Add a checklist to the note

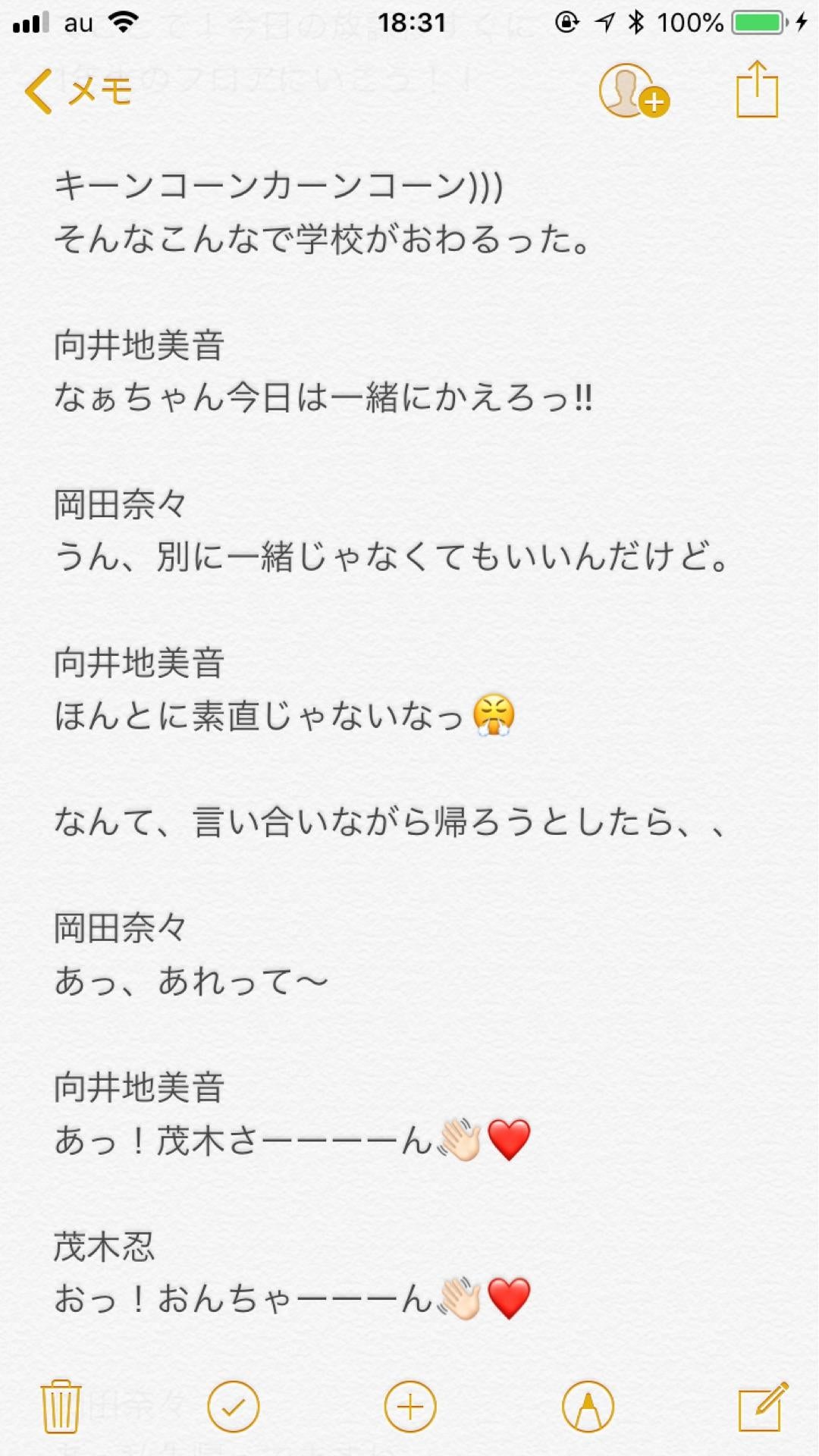pyautogui.click(x=233, y=1407)
